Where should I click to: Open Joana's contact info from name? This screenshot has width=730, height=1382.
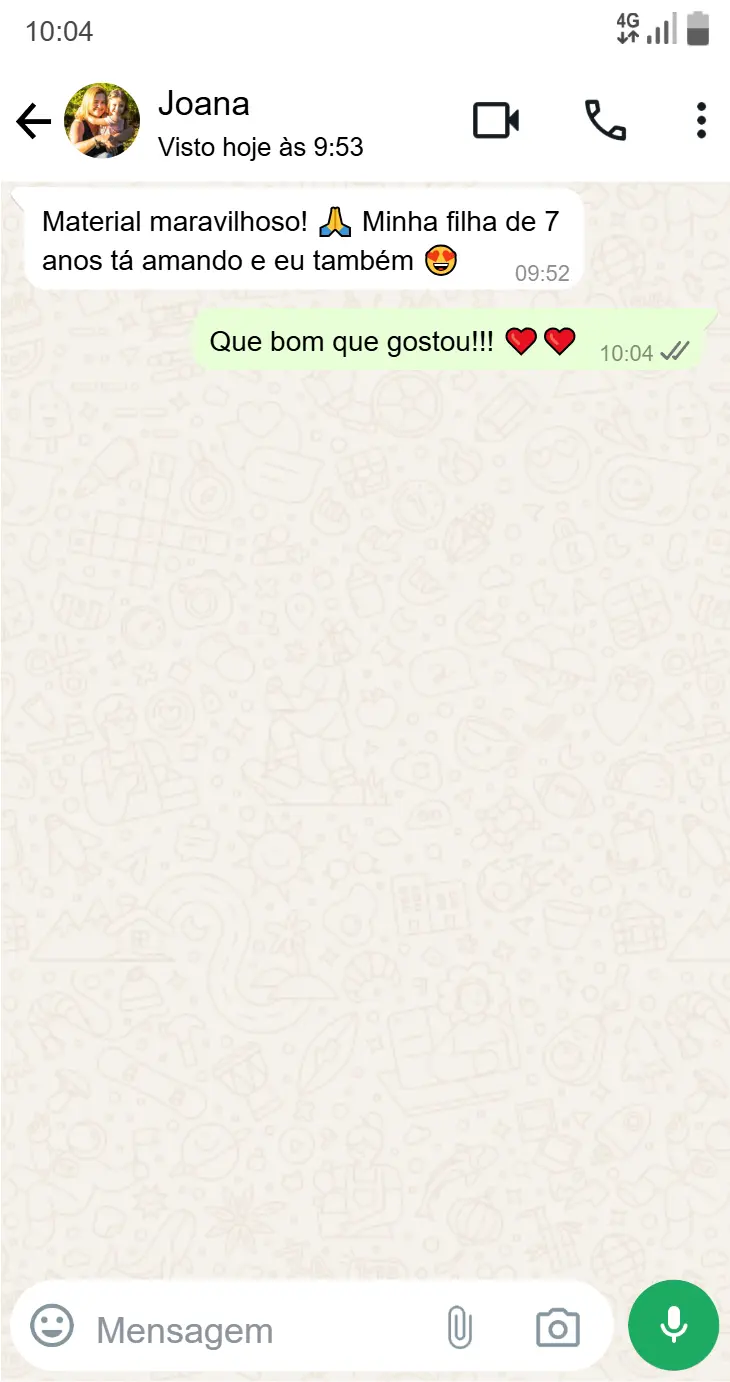(204, 104)
